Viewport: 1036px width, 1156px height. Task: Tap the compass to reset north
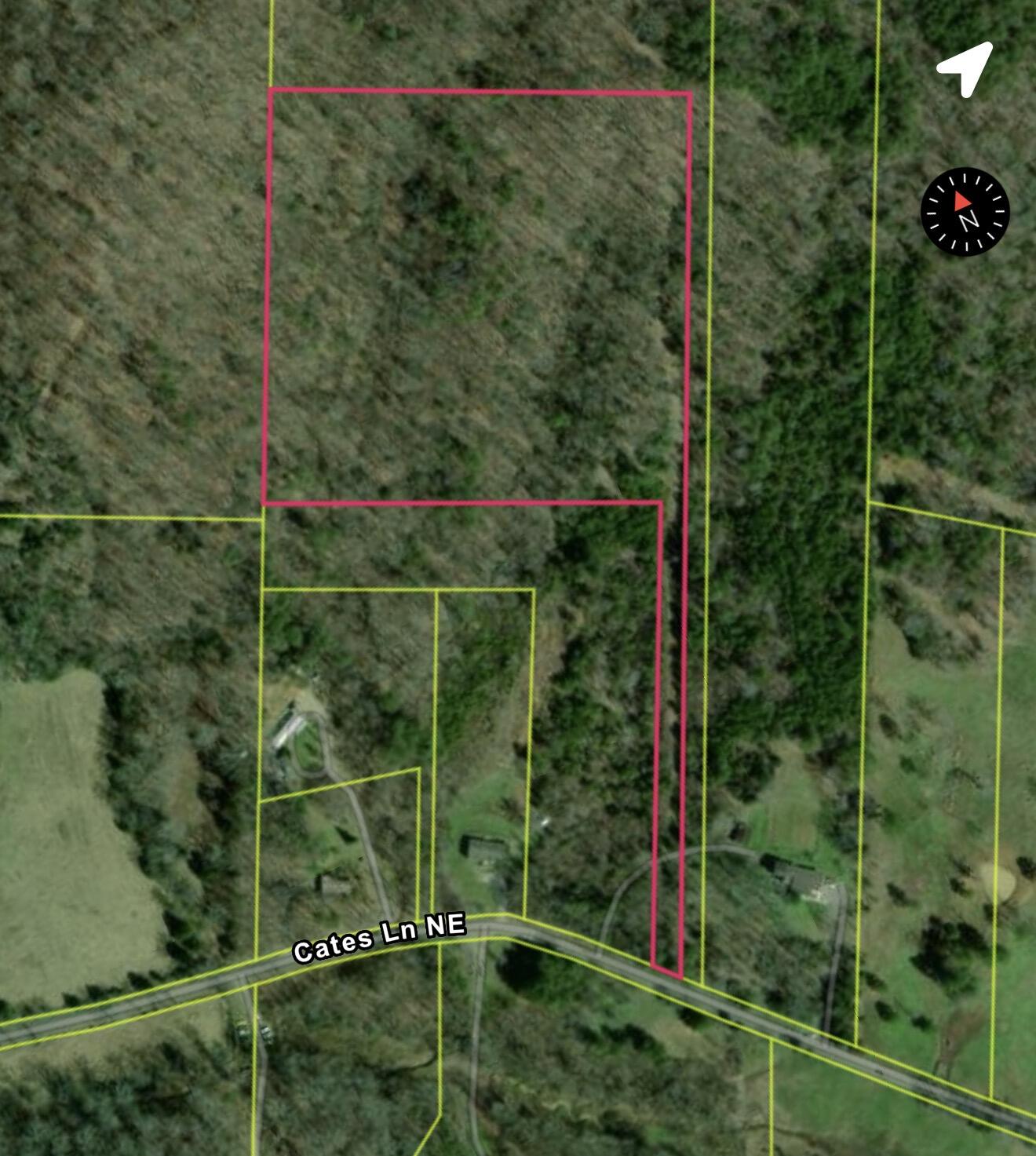[x=965, y=212]
